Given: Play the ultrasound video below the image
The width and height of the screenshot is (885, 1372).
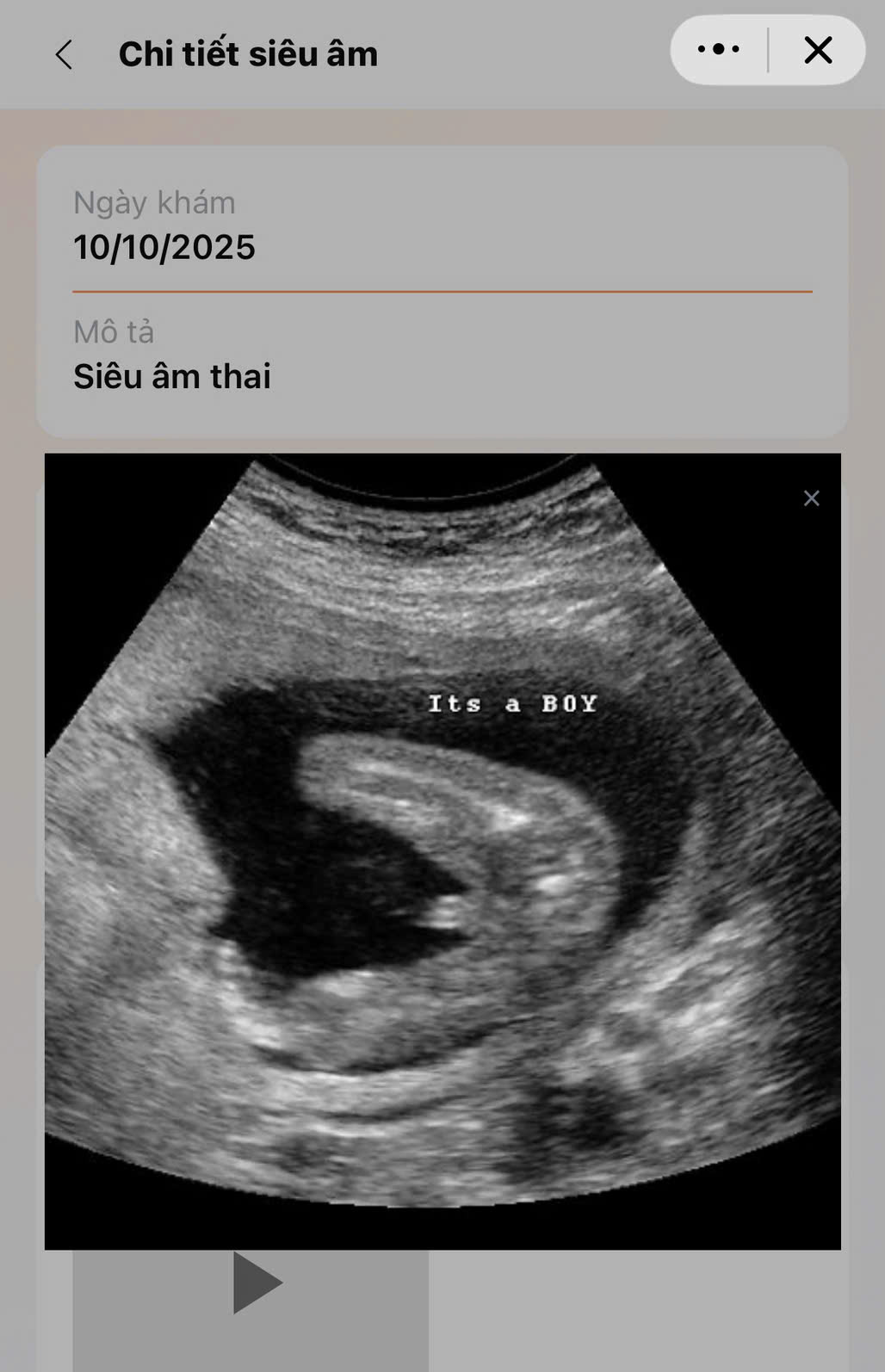Looking at the screenshot, I should (256, 1282).
